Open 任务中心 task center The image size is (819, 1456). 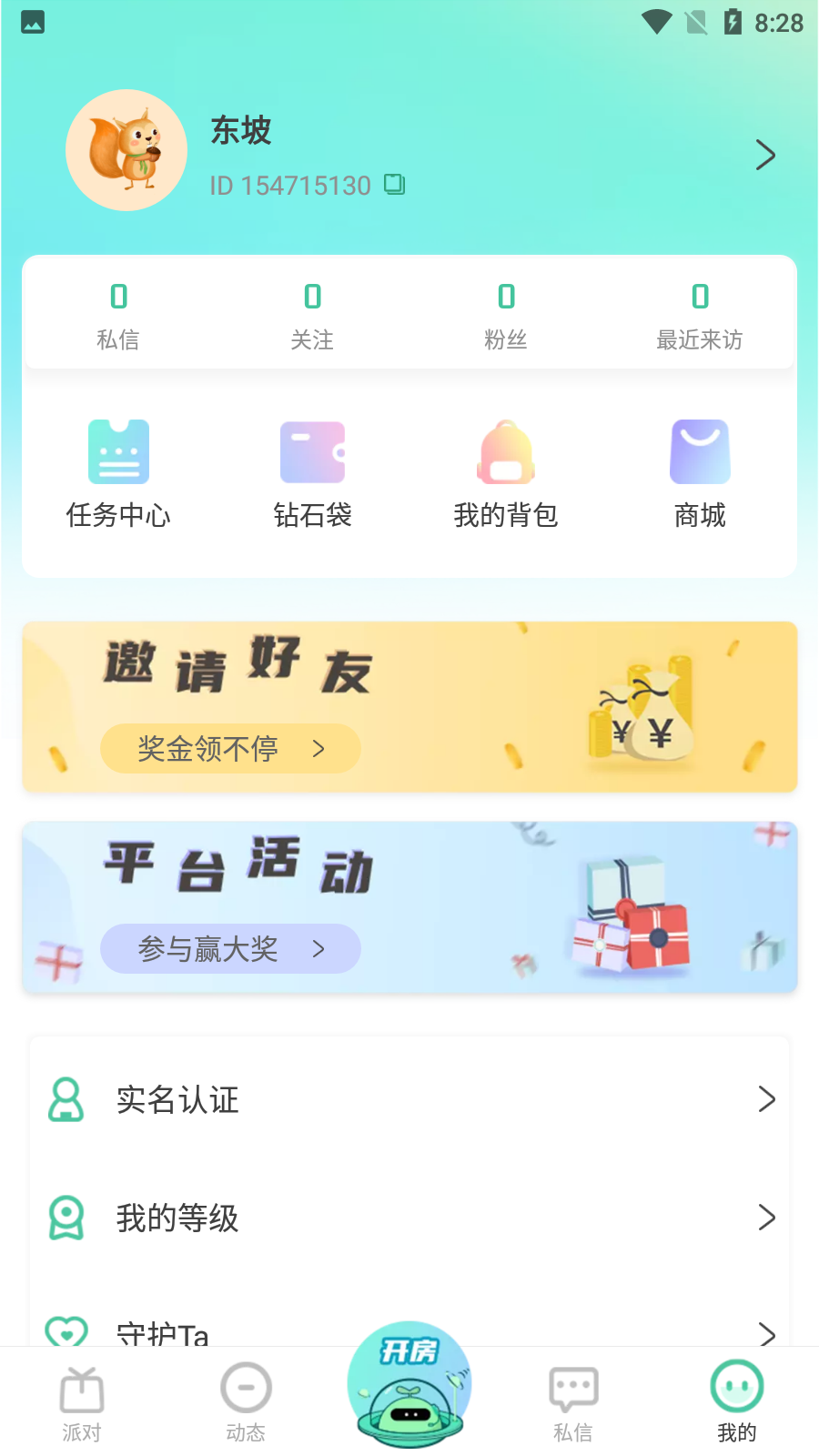click(x=118, y=474)
